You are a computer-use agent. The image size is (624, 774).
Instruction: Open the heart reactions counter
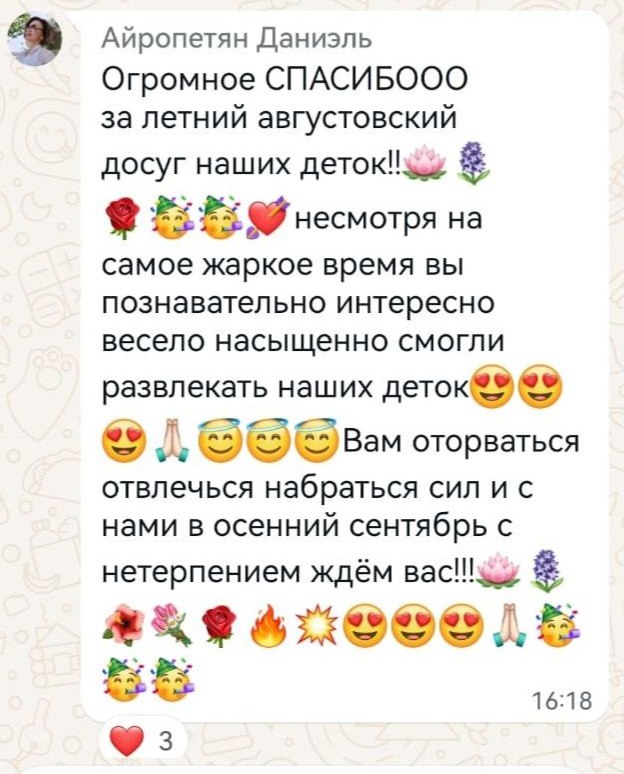pos(141,742)
